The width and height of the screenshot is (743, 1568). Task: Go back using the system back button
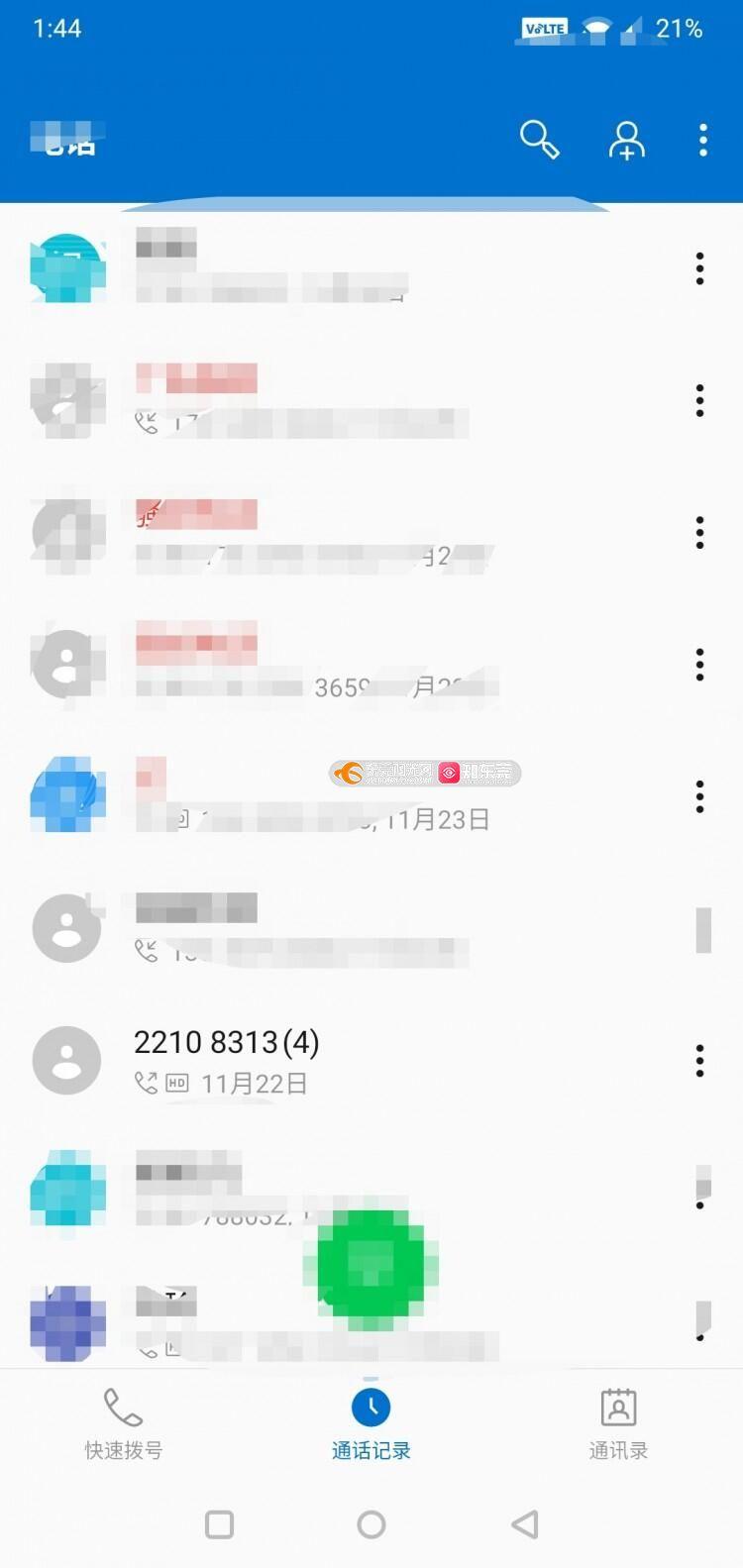coord(524,1523)
